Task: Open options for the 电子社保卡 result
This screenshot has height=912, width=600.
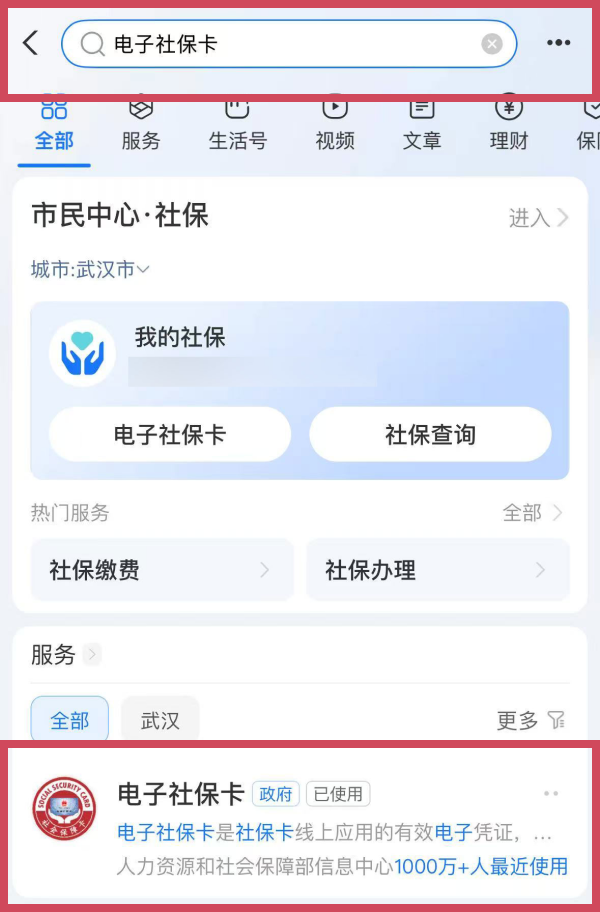Action: click(x=551, y=794)
